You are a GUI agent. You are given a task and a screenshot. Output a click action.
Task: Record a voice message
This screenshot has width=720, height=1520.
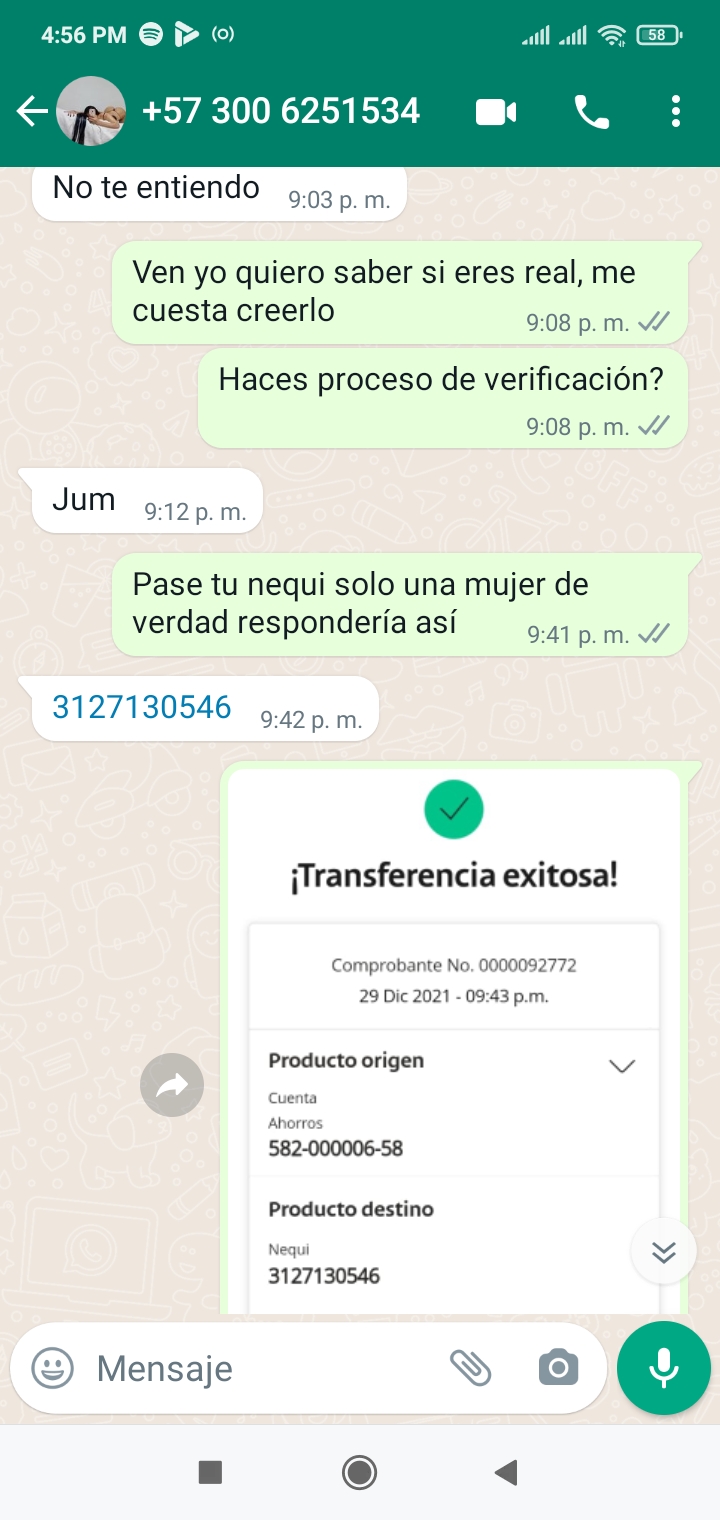[x=664, y=1368]
